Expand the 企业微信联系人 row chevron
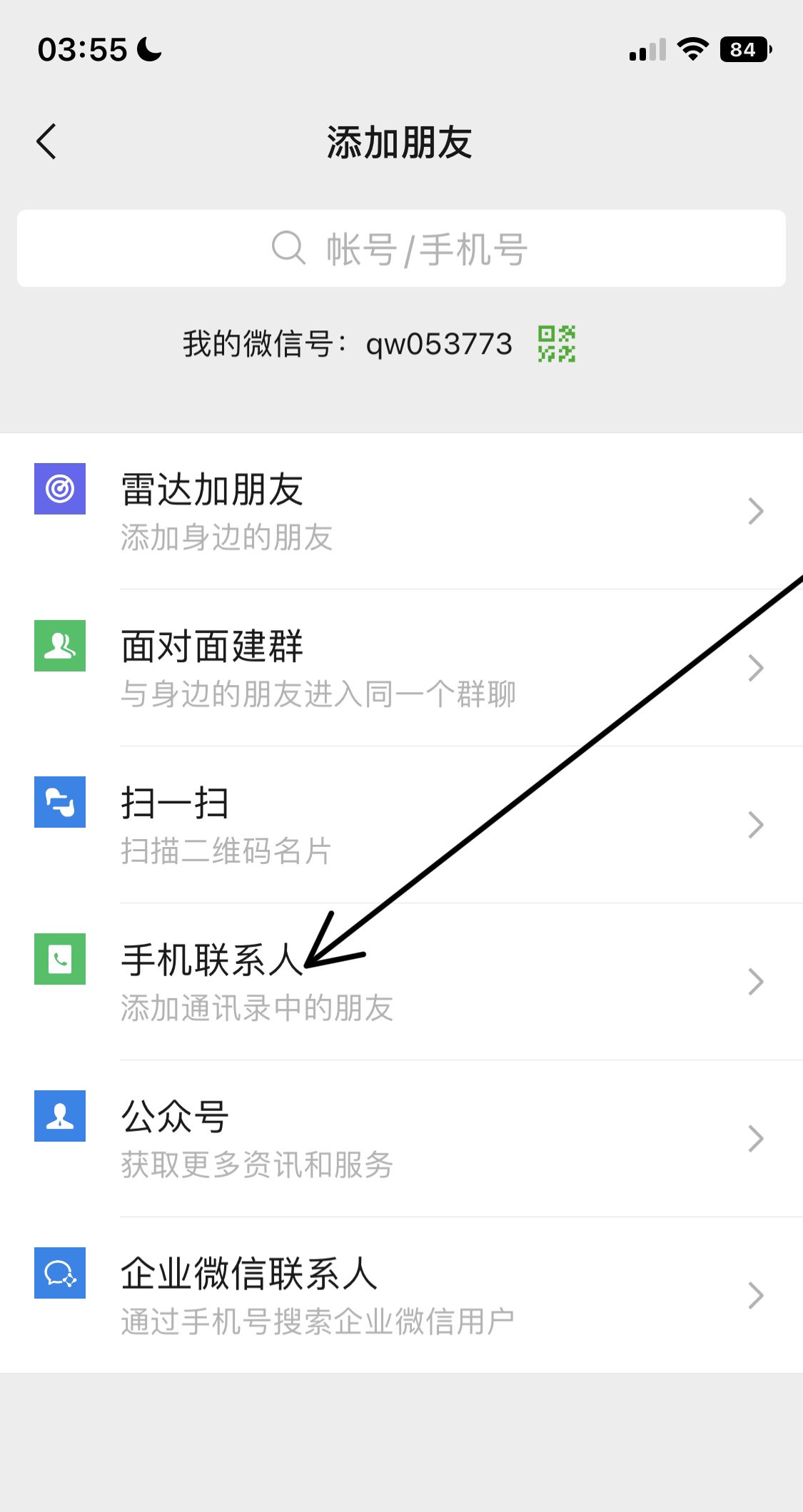803x1512 pixels. [x=755, y=1295]
